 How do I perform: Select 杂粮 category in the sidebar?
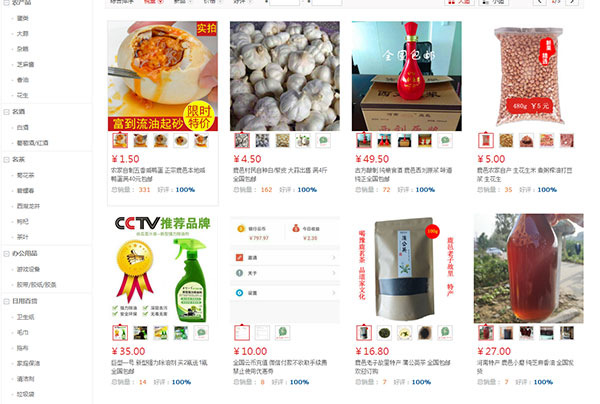pyautogui.click(x=22, y=49)
